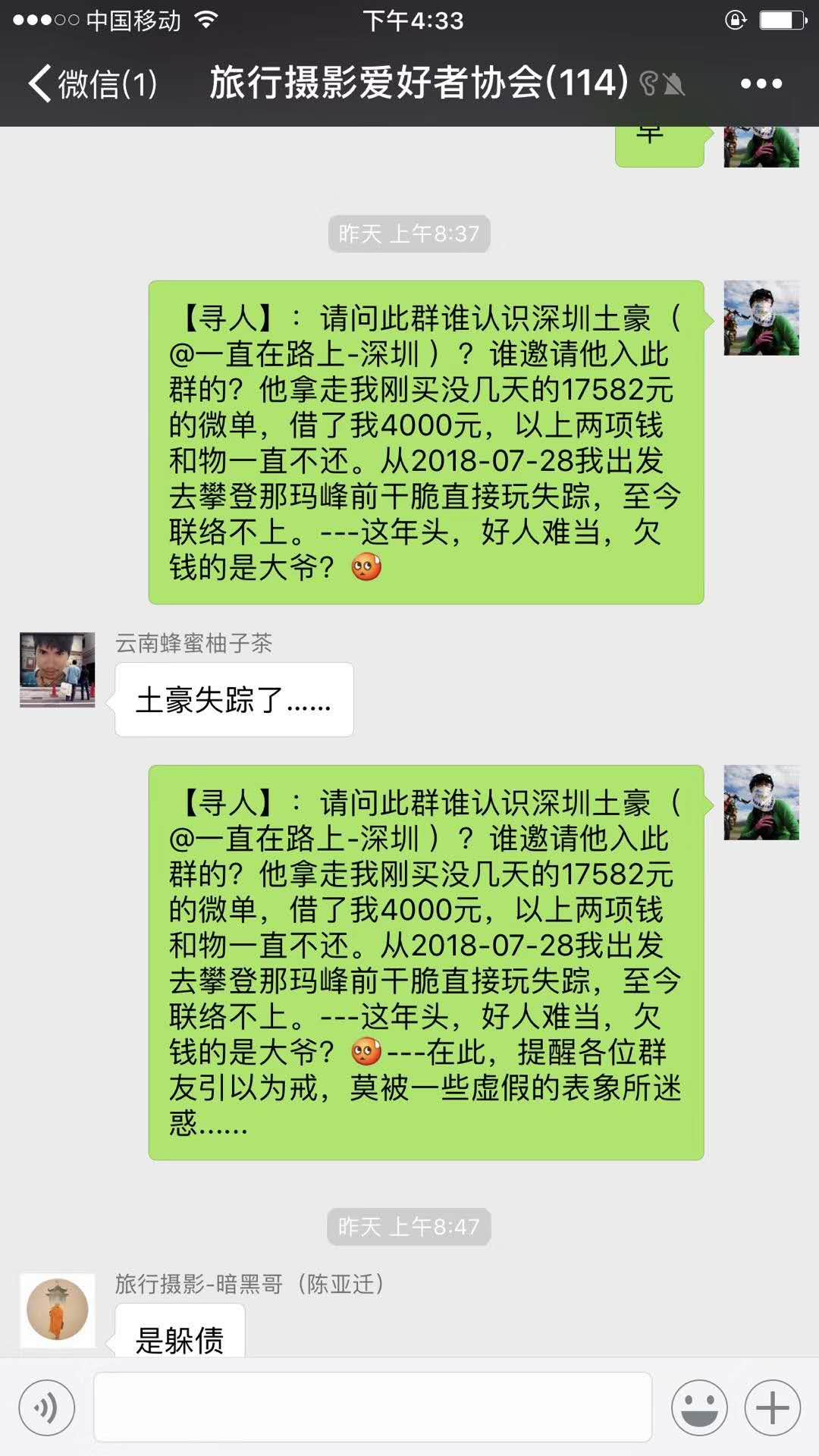Open the plus attachments menu
This screenshot has height=1456, width=819.
click(x=773, y=1407)
